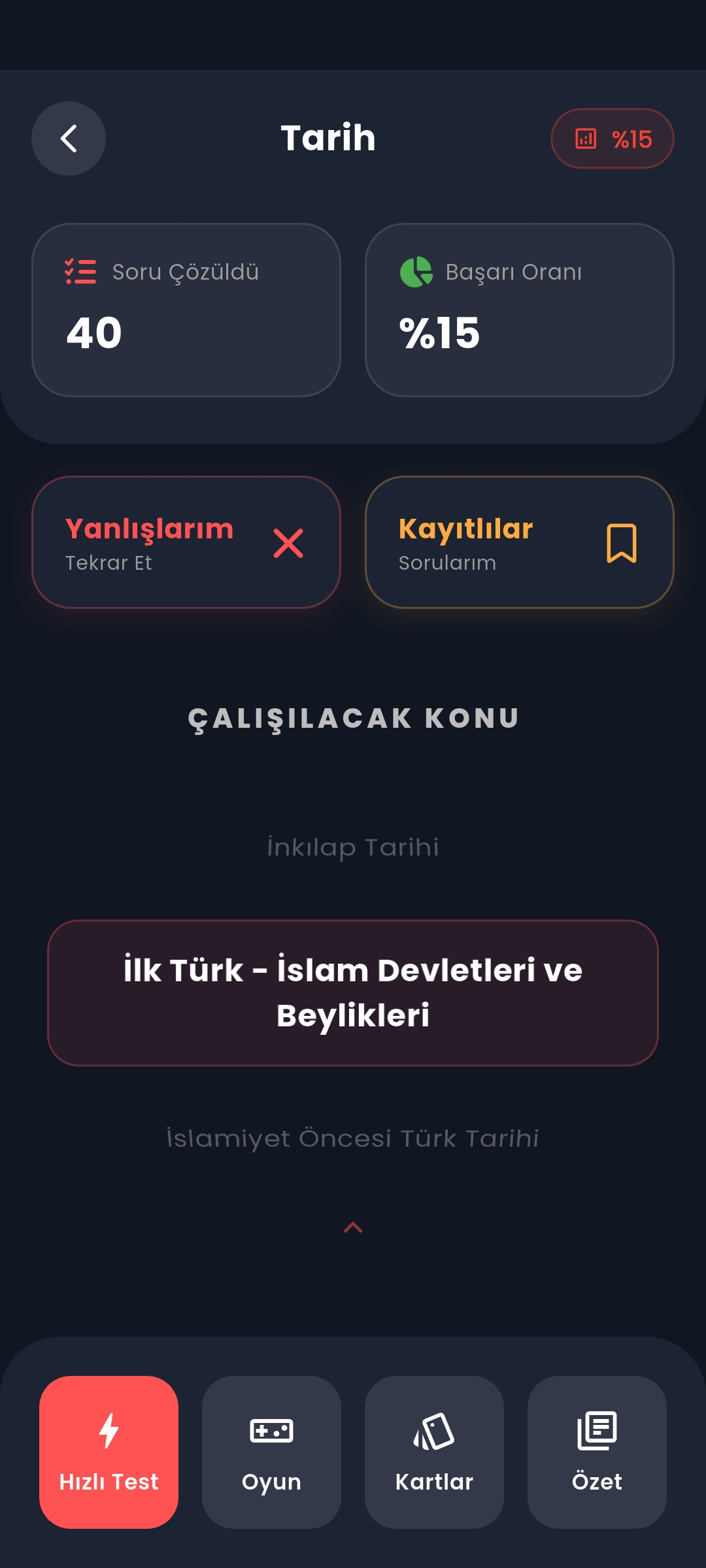Go back from the Tarih screen
706x1568 pixels.
(69, 139)
